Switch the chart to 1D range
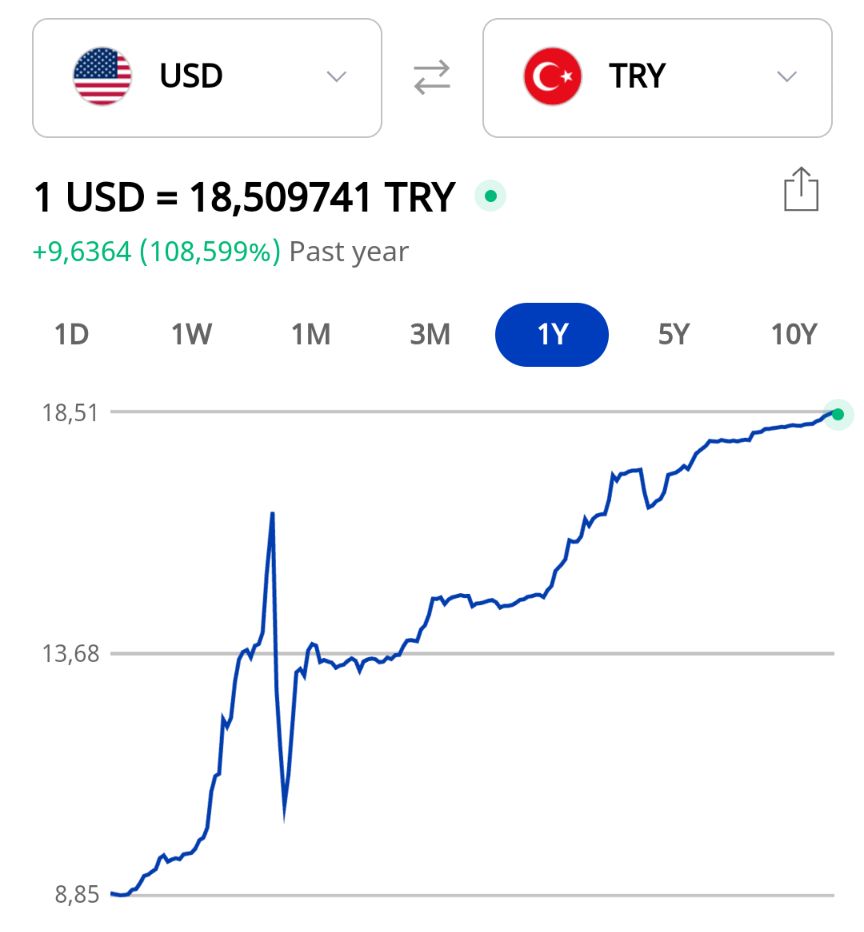The height and width of the screenshot is (932, 864). (x=72, y=334)
